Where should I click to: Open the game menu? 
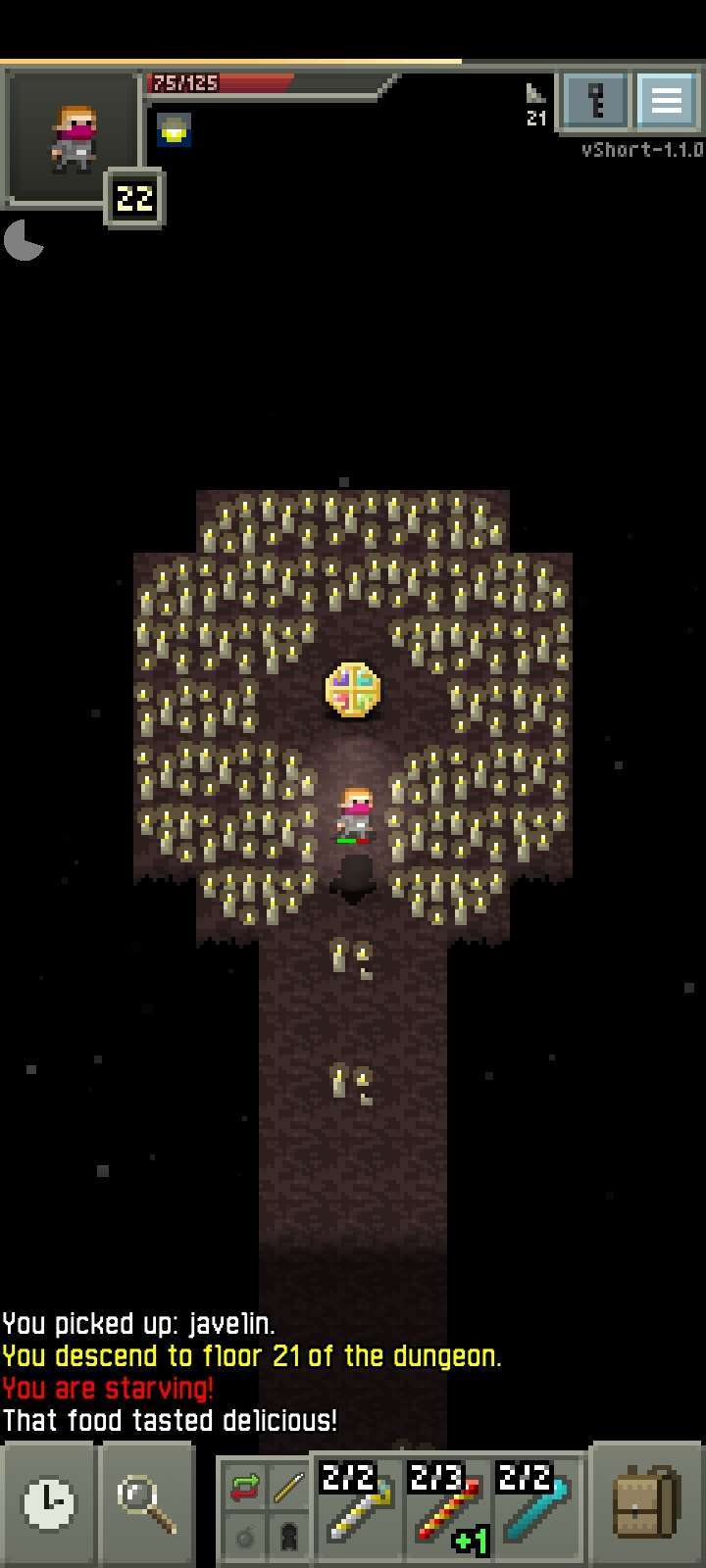pos(667,101)
